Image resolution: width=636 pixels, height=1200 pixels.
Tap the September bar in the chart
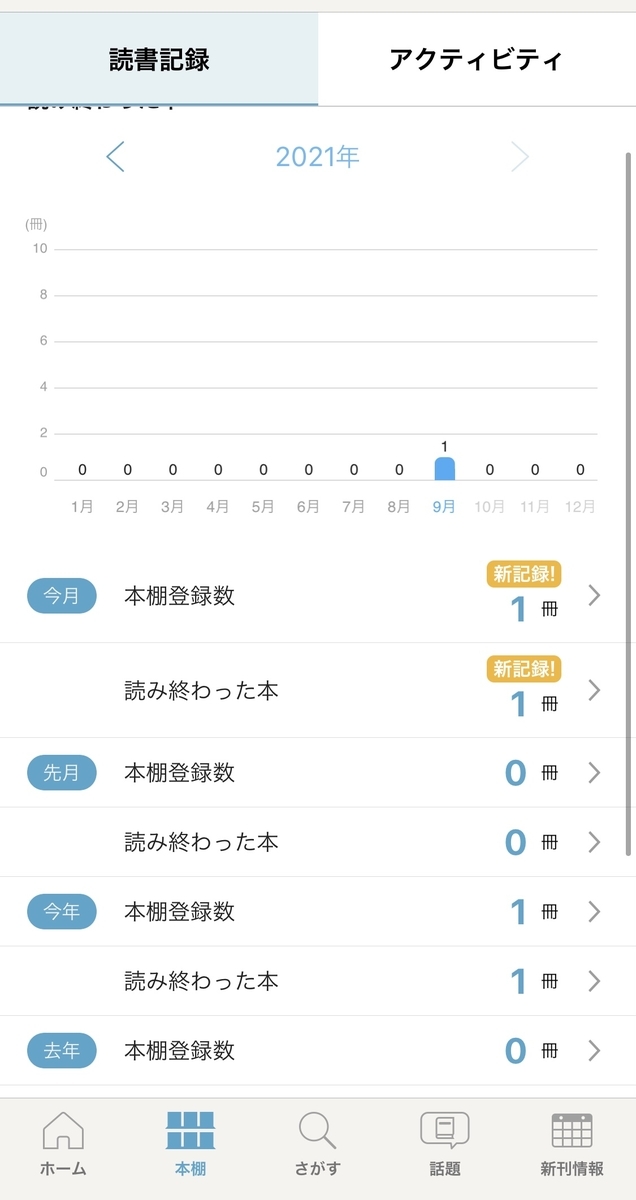pos(445,469)
